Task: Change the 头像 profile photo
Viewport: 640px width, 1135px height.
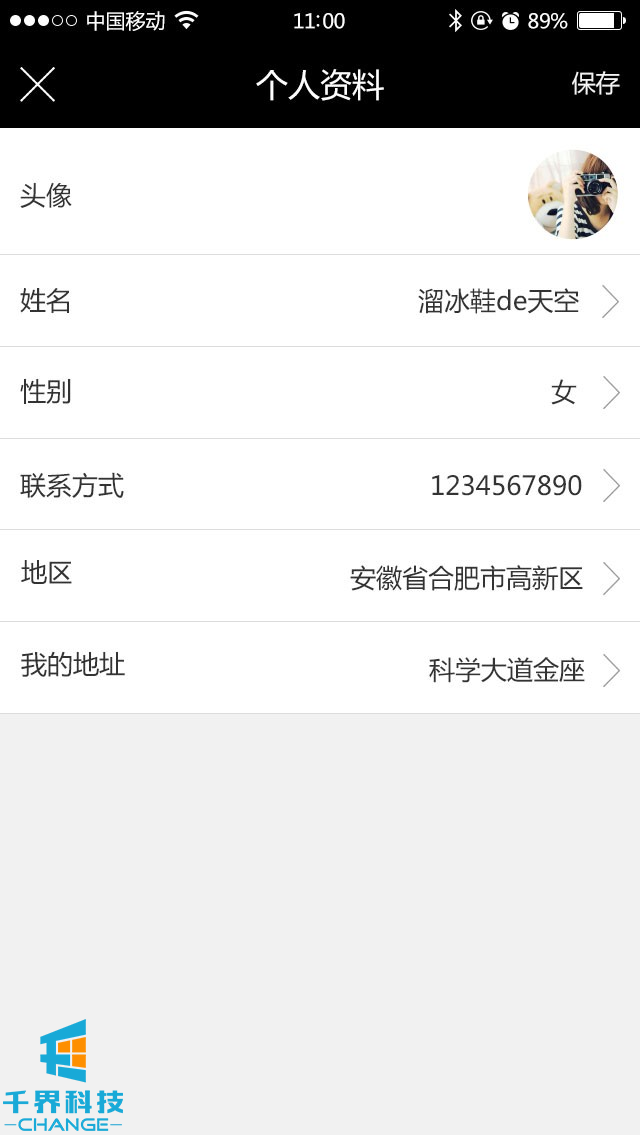Action: 572,194
